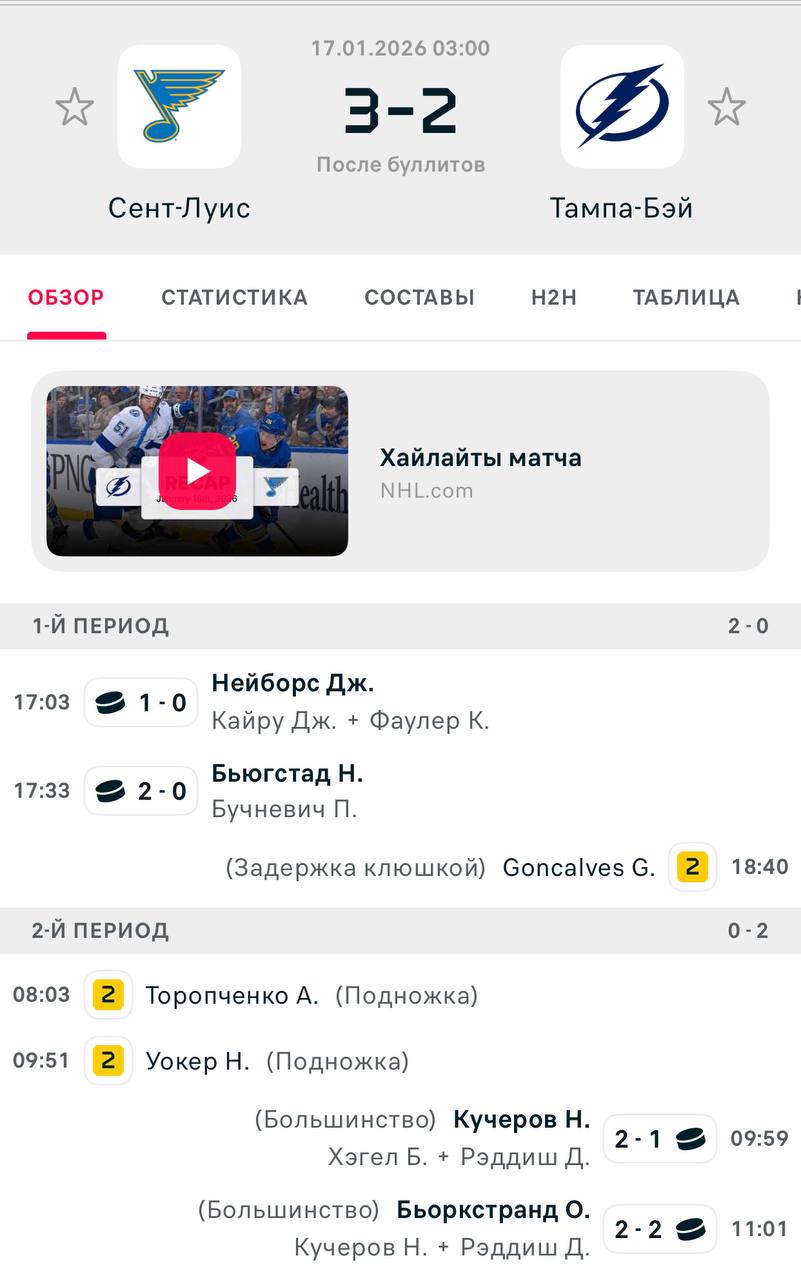Switch to the Составы tab
801x1280 pixels.
[419, 297]
